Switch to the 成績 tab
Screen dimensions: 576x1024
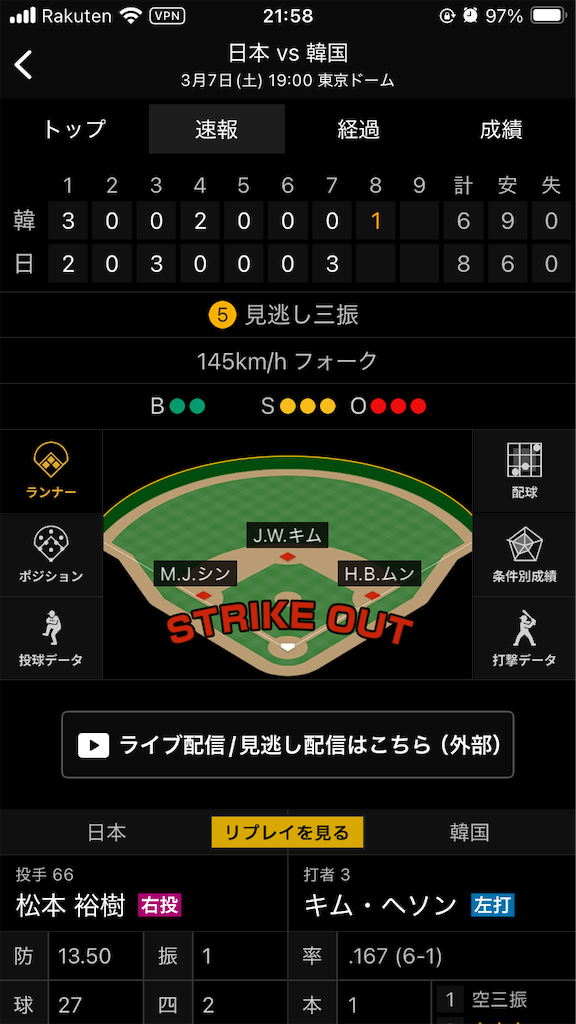click(x=502, y=129)
